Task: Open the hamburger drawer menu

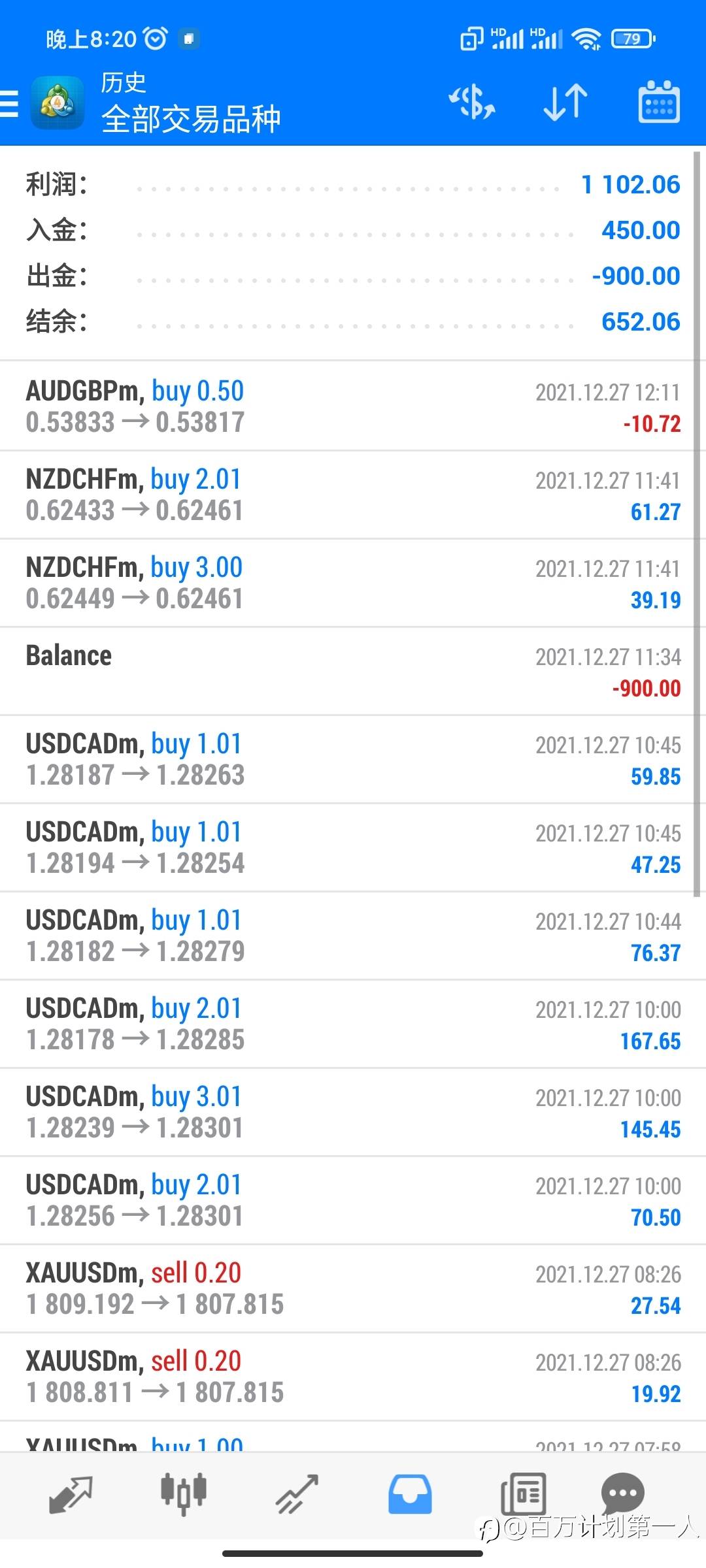Action: [x=10, y=103]
